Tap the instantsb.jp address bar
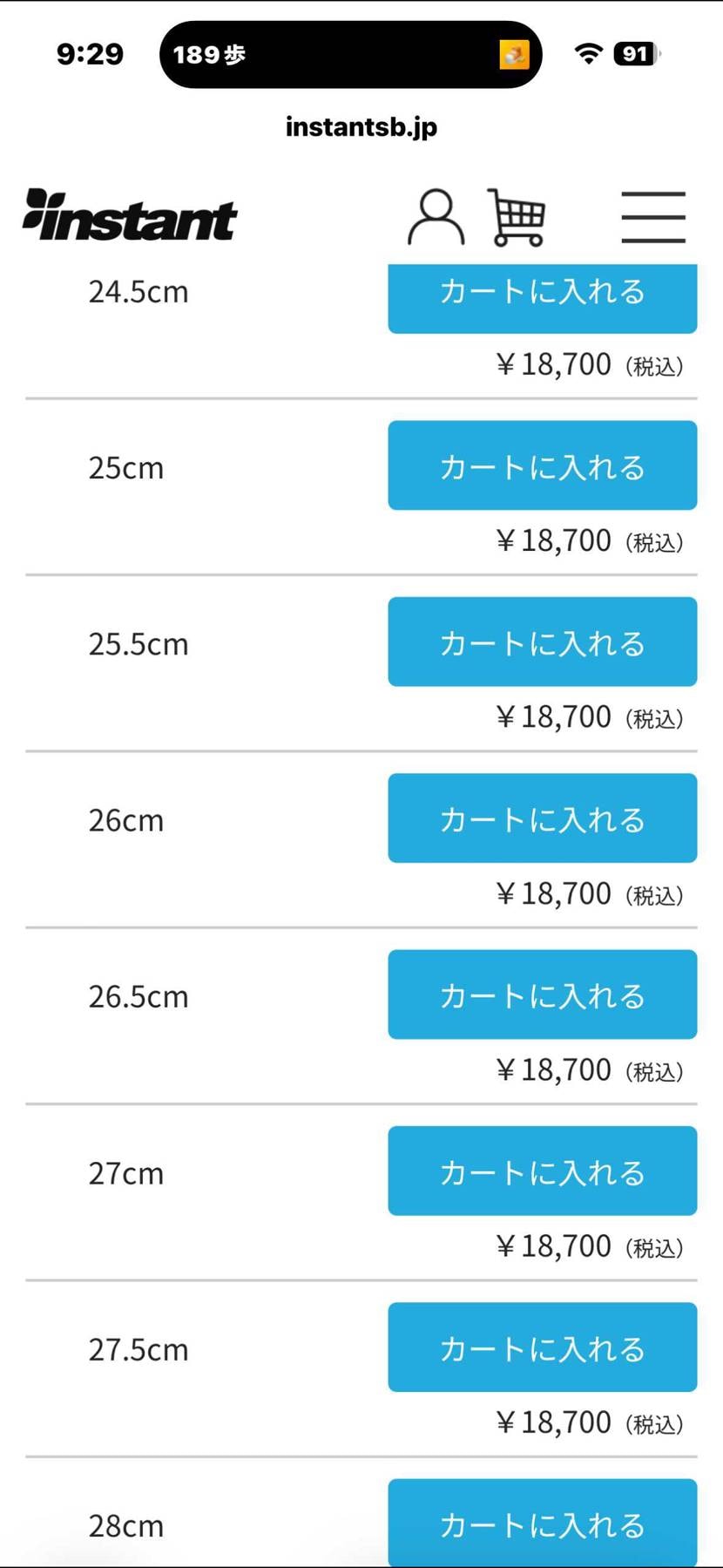The width and height of the screenshot is (723, 1568). (361, 127)
